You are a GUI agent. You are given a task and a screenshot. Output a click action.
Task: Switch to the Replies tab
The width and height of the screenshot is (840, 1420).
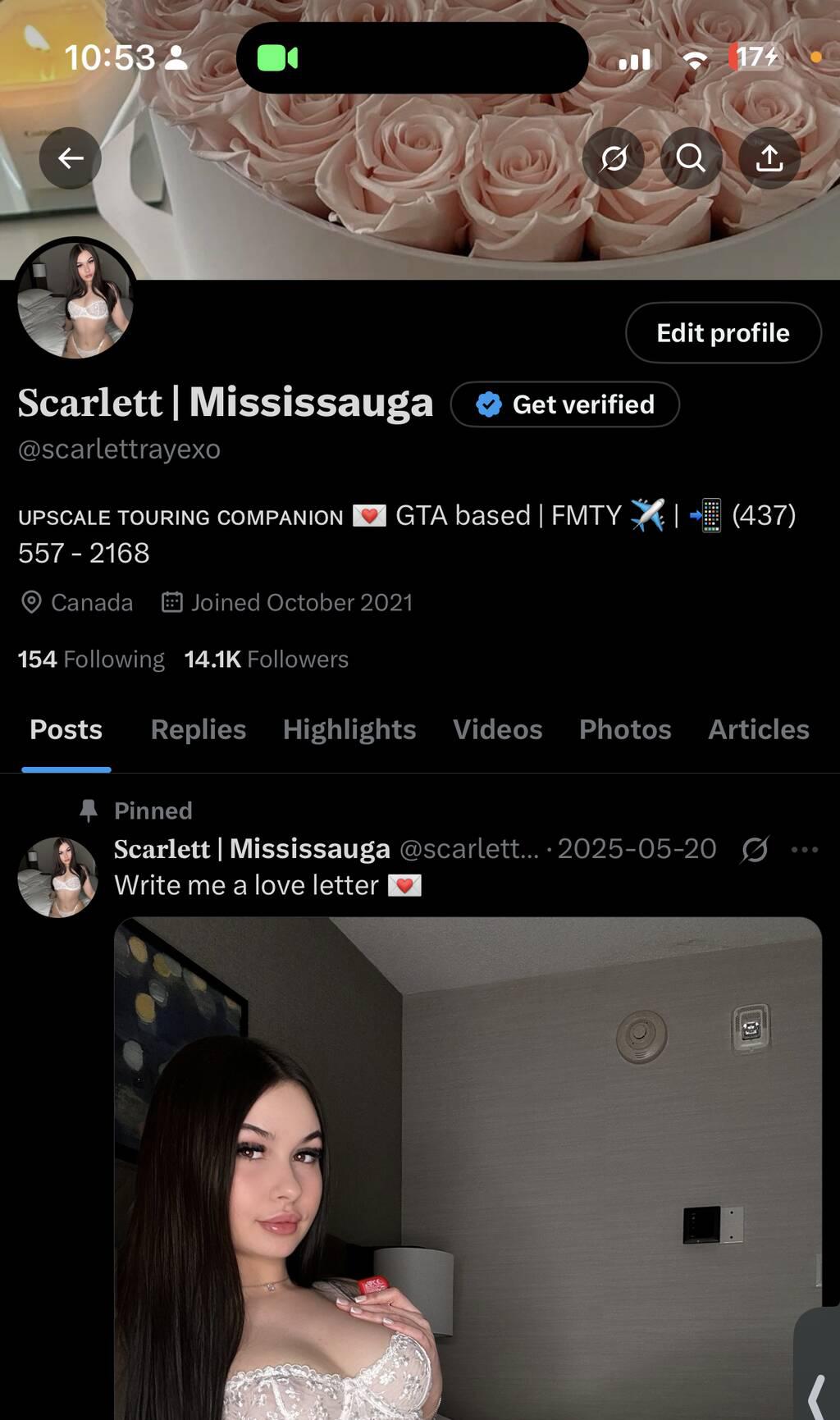click(x=199, y=730)
